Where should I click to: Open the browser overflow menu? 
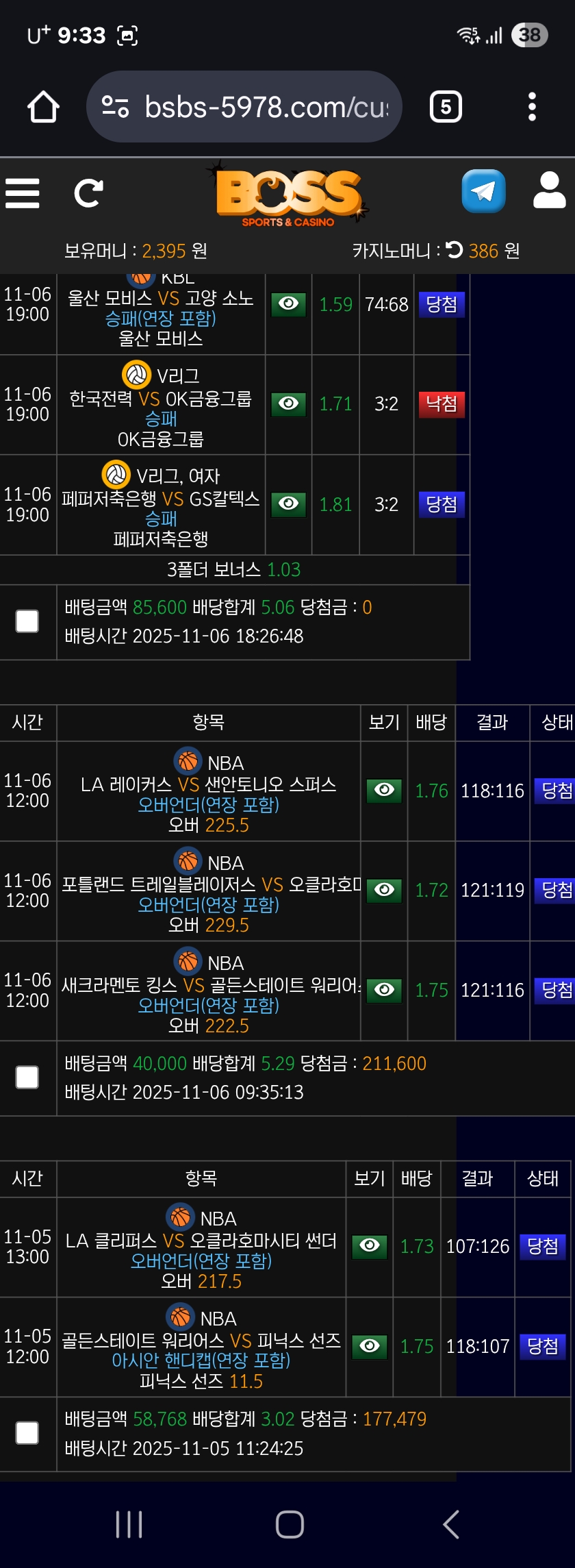532,107
